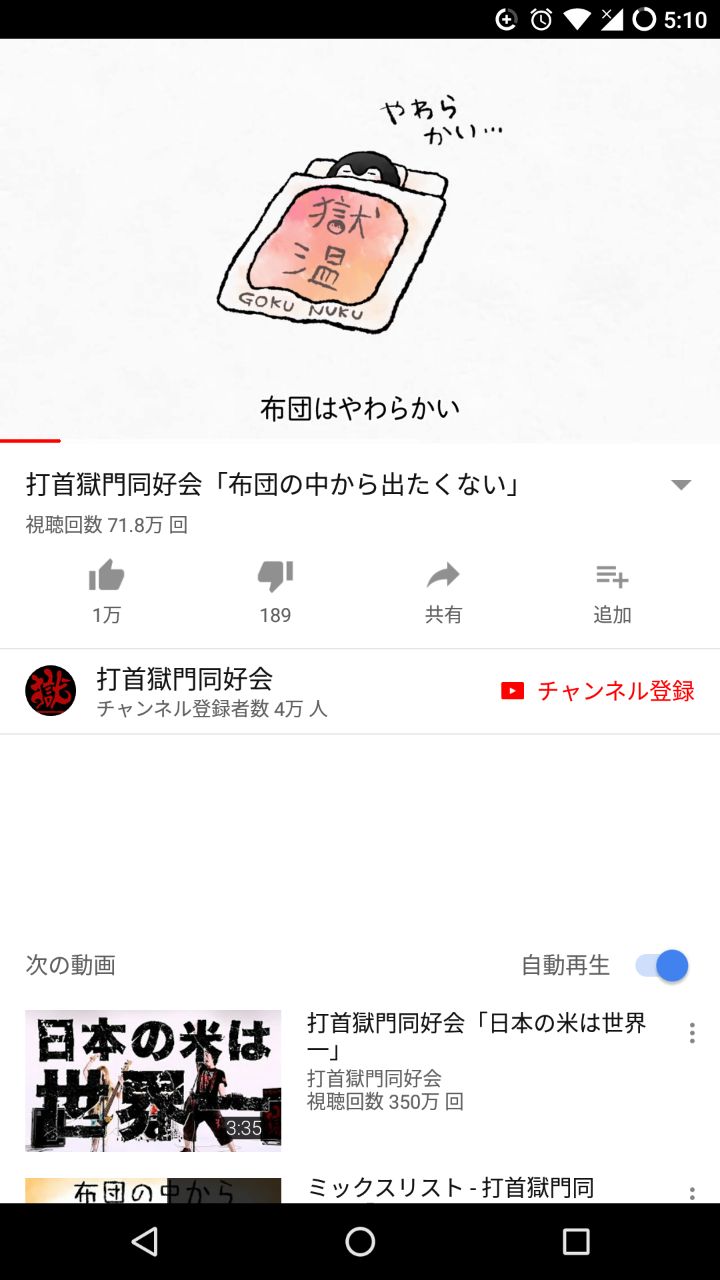The width and height of the screenshot is (720, 1280).
Task: Tap the video player to show controls
Action: [x=360, y=240]
